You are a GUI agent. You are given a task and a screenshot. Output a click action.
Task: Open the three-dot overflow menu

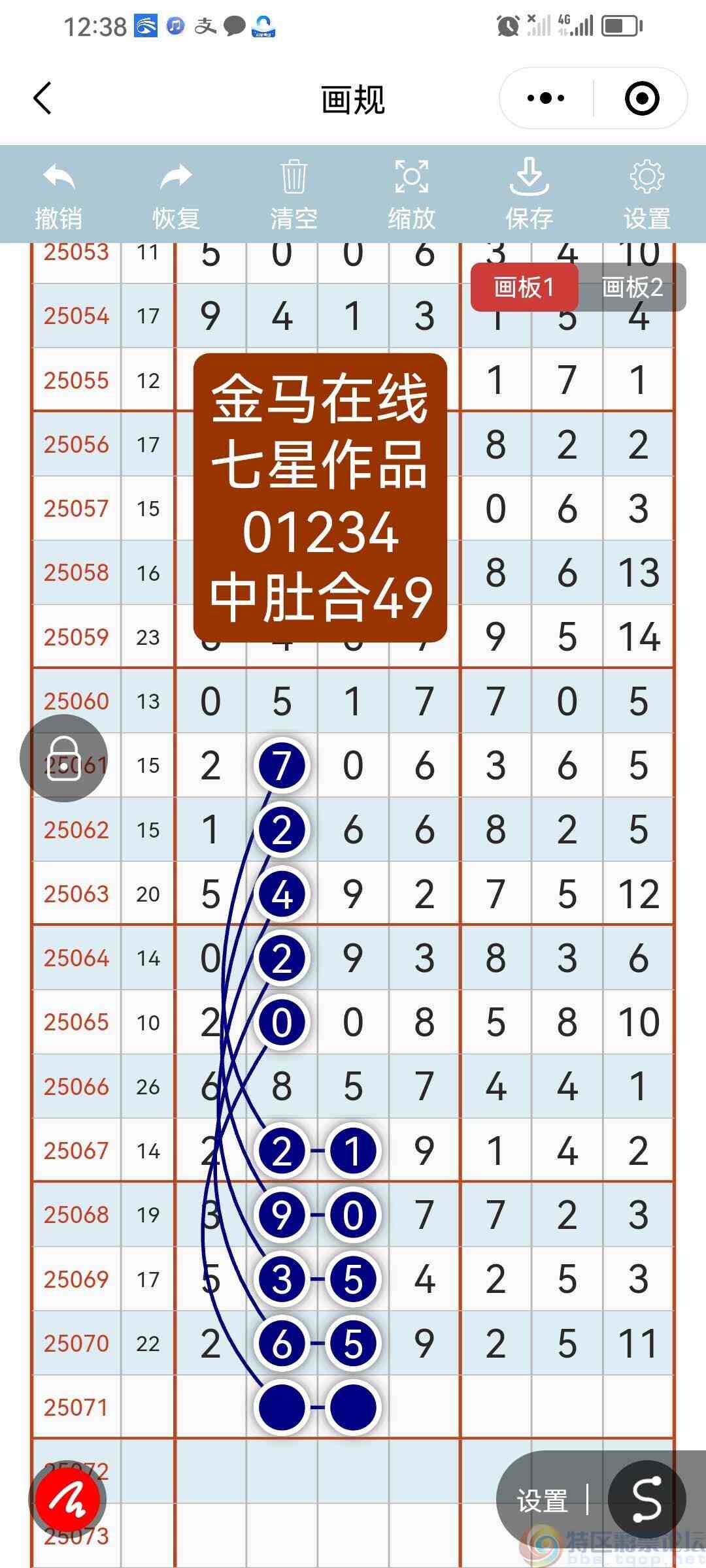(545, 98)
